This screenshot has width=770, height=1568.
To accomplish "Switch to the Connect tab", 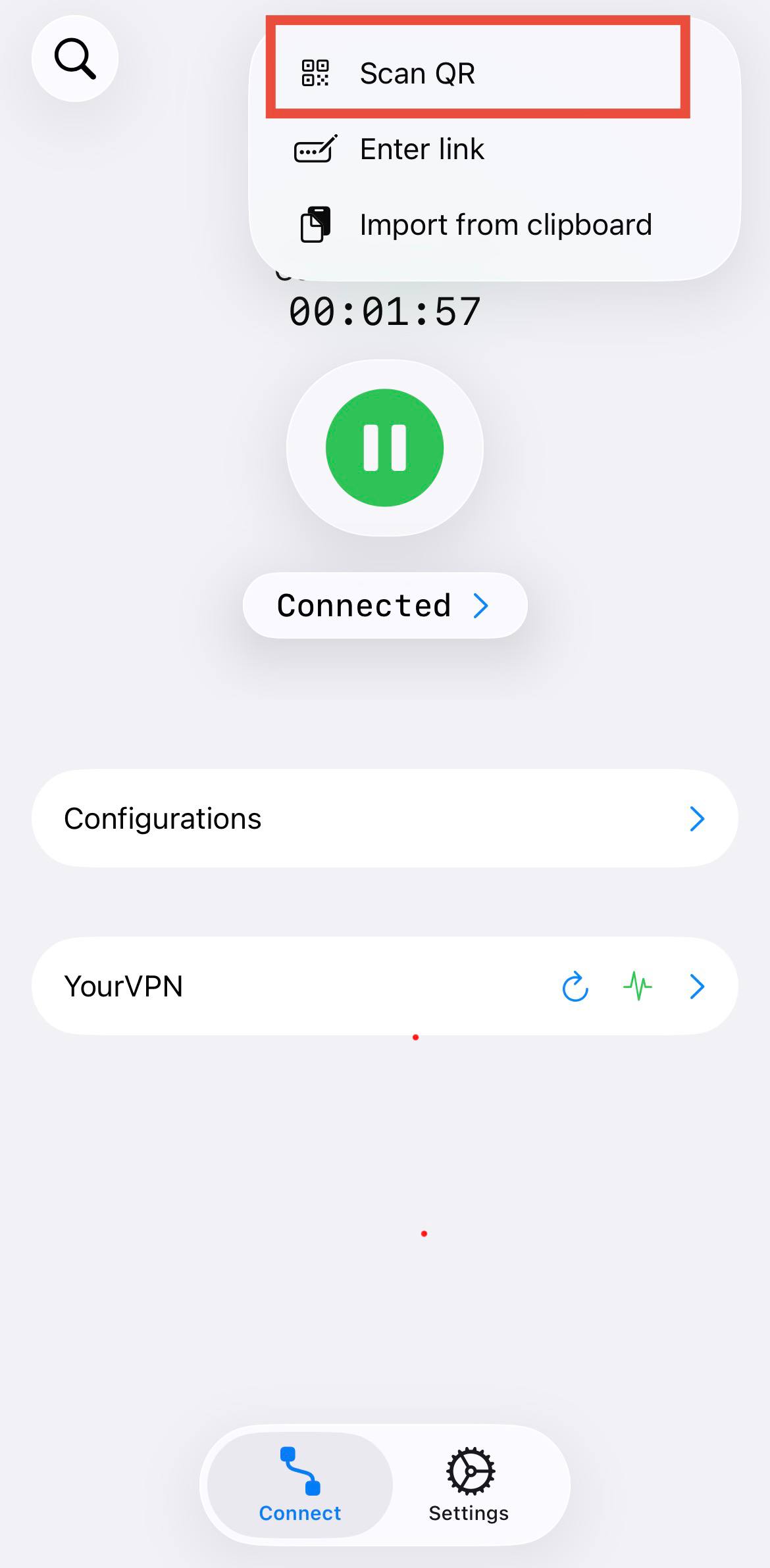I will click(300, 1485).
